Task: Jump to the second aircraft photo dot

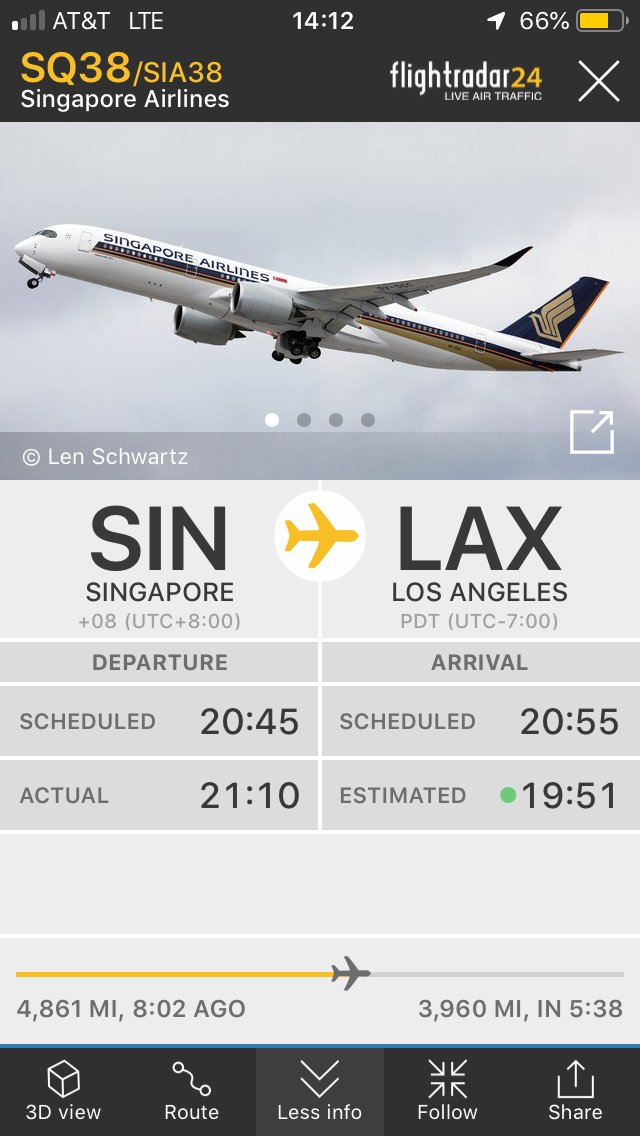Action: pyautogui.click(x=304, y=420)
